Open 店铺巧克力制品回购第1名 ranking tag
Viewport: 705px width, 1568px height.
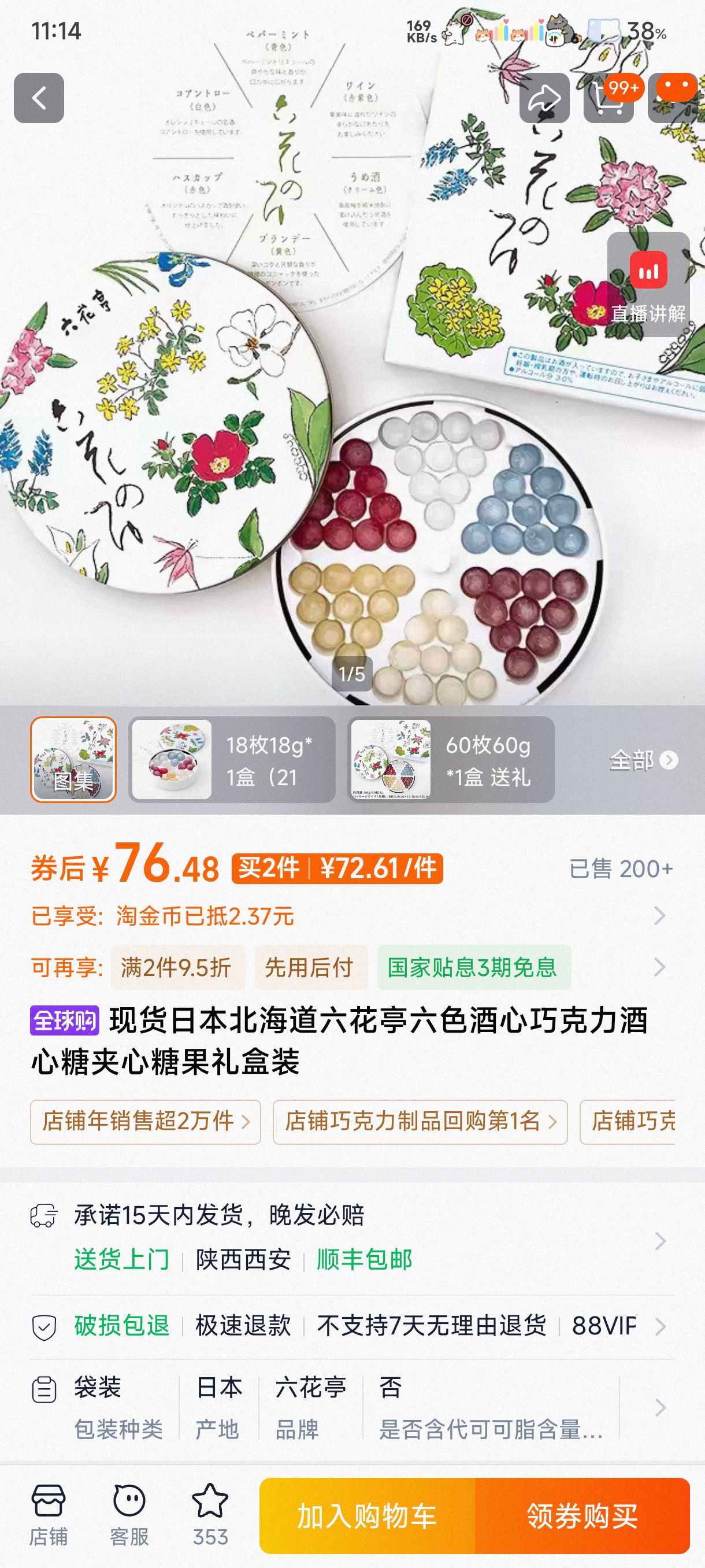(x=420, y=1122)
